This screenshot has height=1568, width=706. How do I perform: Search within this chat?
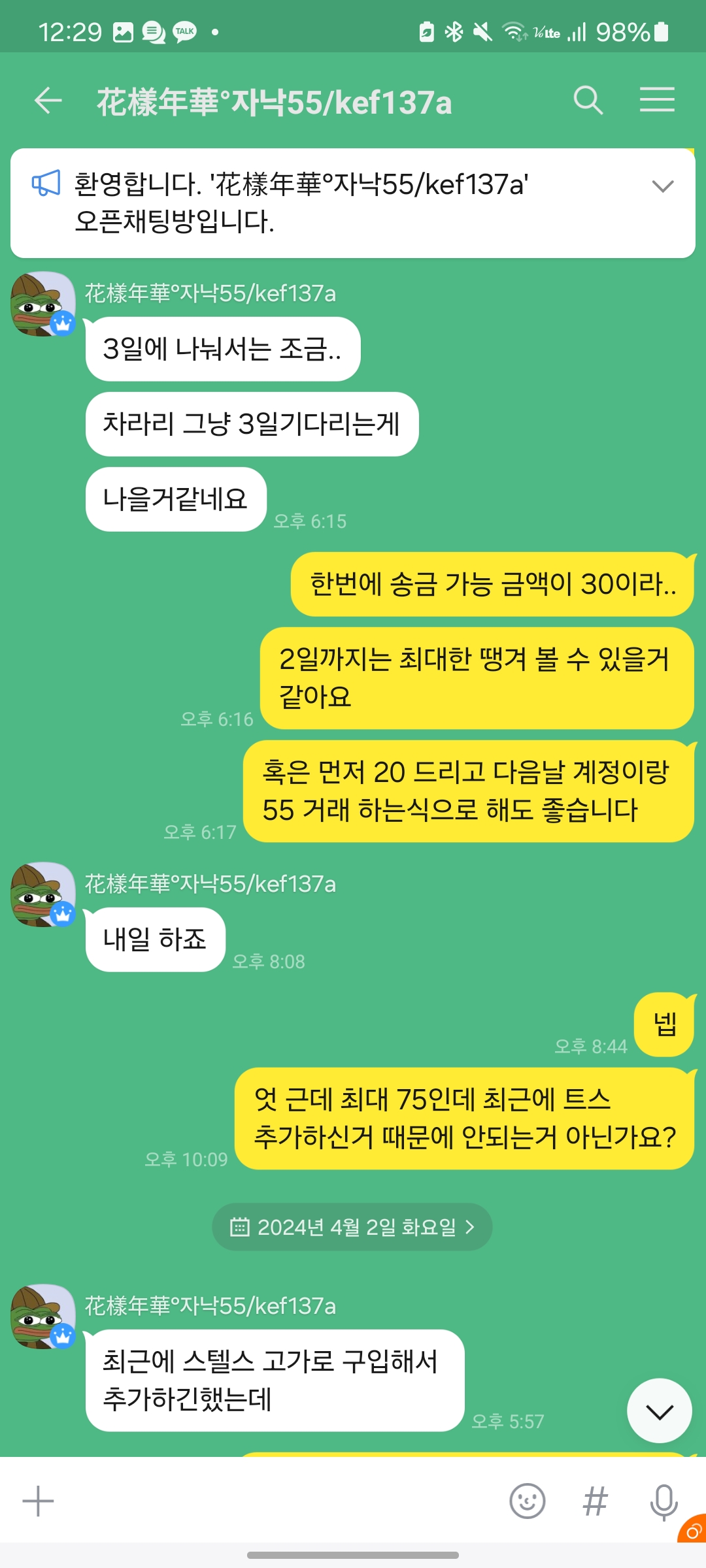[588, 101]
